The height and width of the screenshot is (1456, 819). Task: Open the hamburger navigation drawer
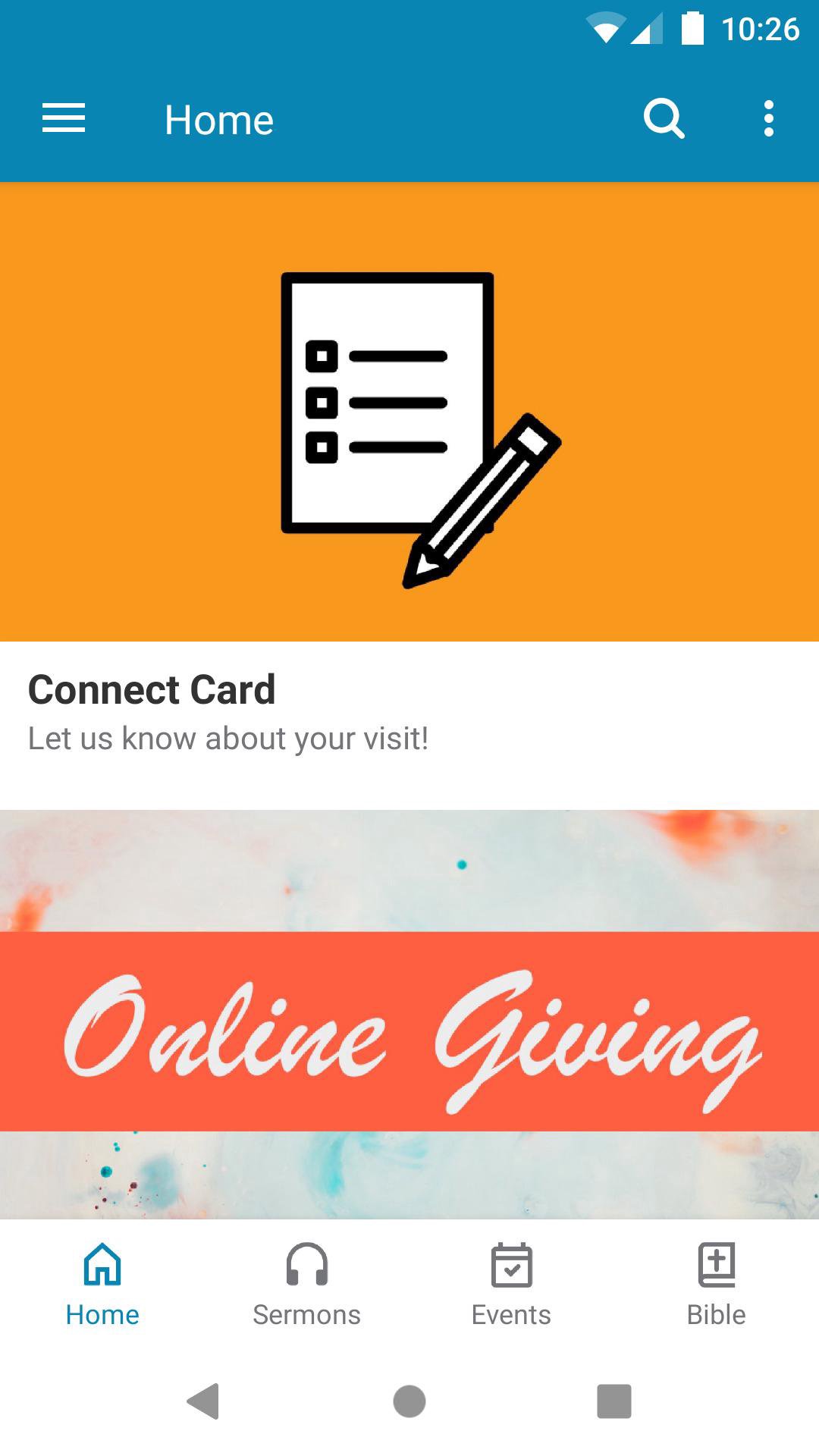[64, 119]
